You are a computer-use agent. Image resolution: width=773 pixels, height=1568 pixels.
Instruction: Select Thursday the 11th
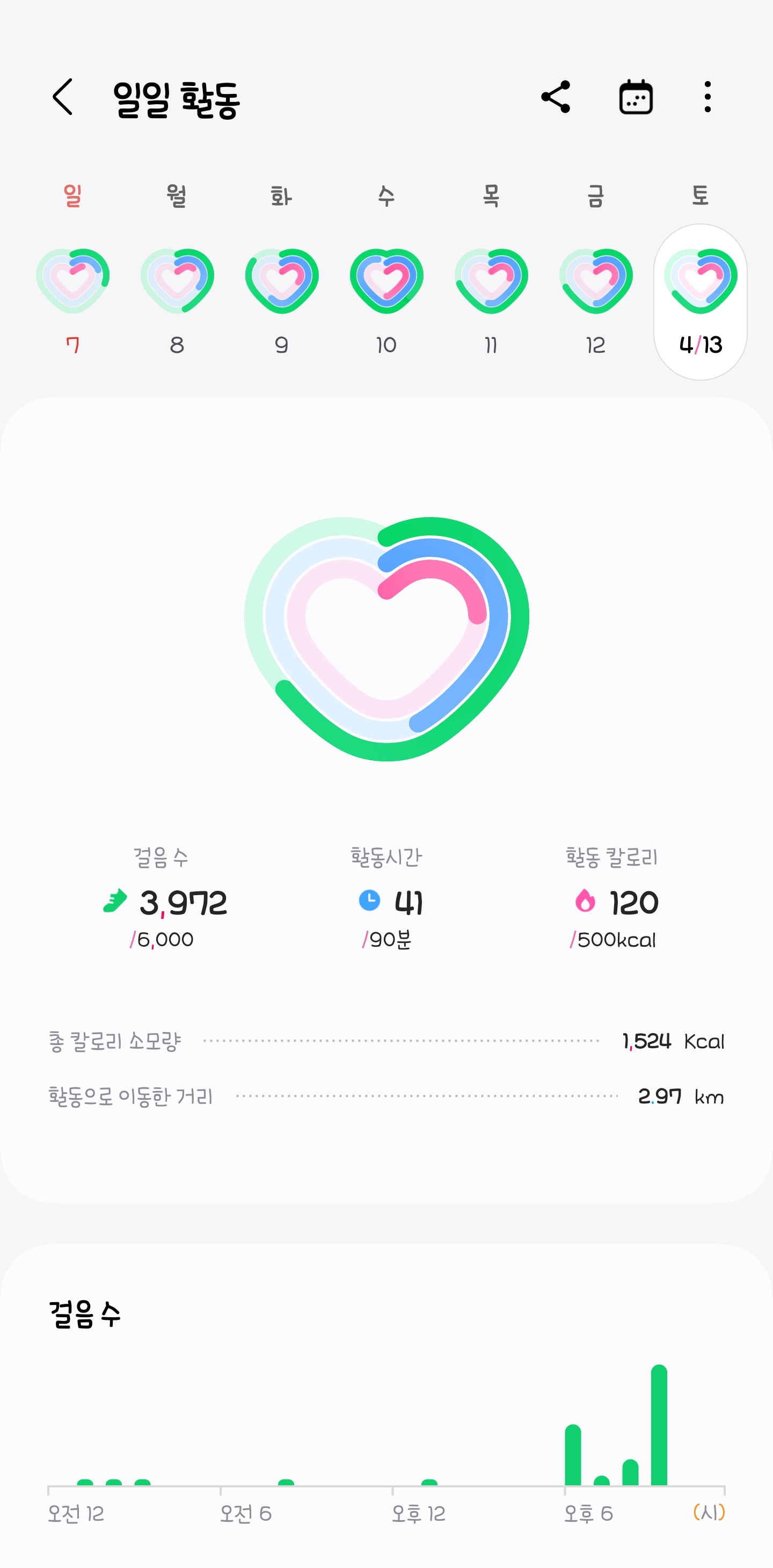(491, 301)
